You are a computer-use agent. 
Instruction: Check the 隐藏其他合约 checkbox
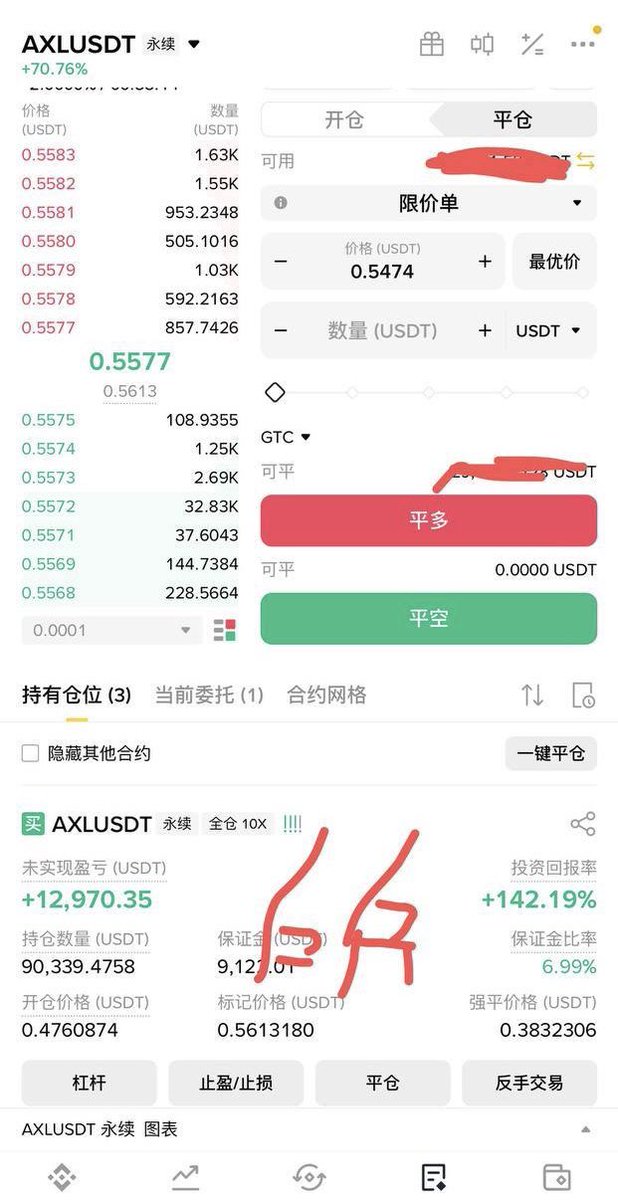coord(31,753)
